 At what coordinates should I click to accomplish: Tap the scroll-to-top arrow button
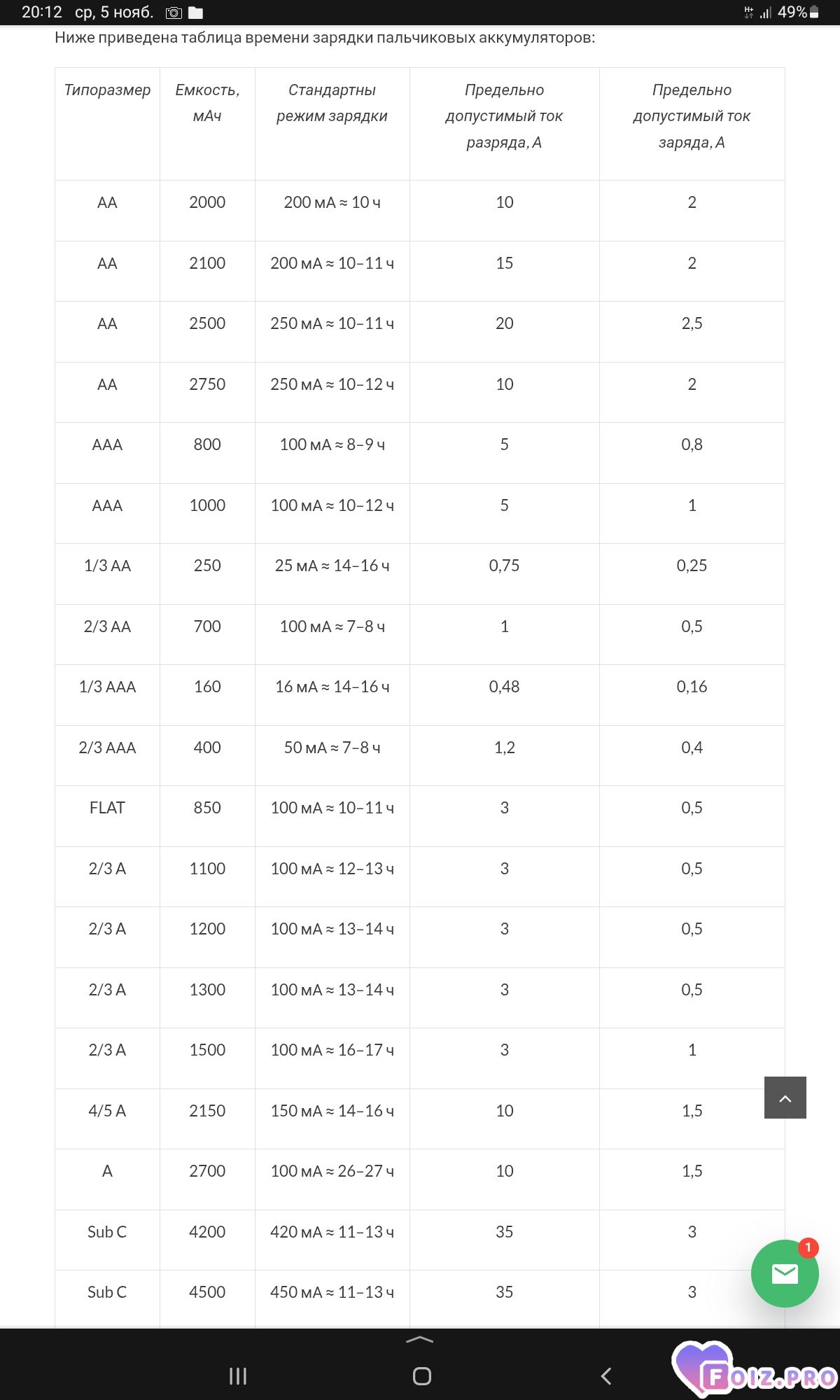pos(785,1098)
